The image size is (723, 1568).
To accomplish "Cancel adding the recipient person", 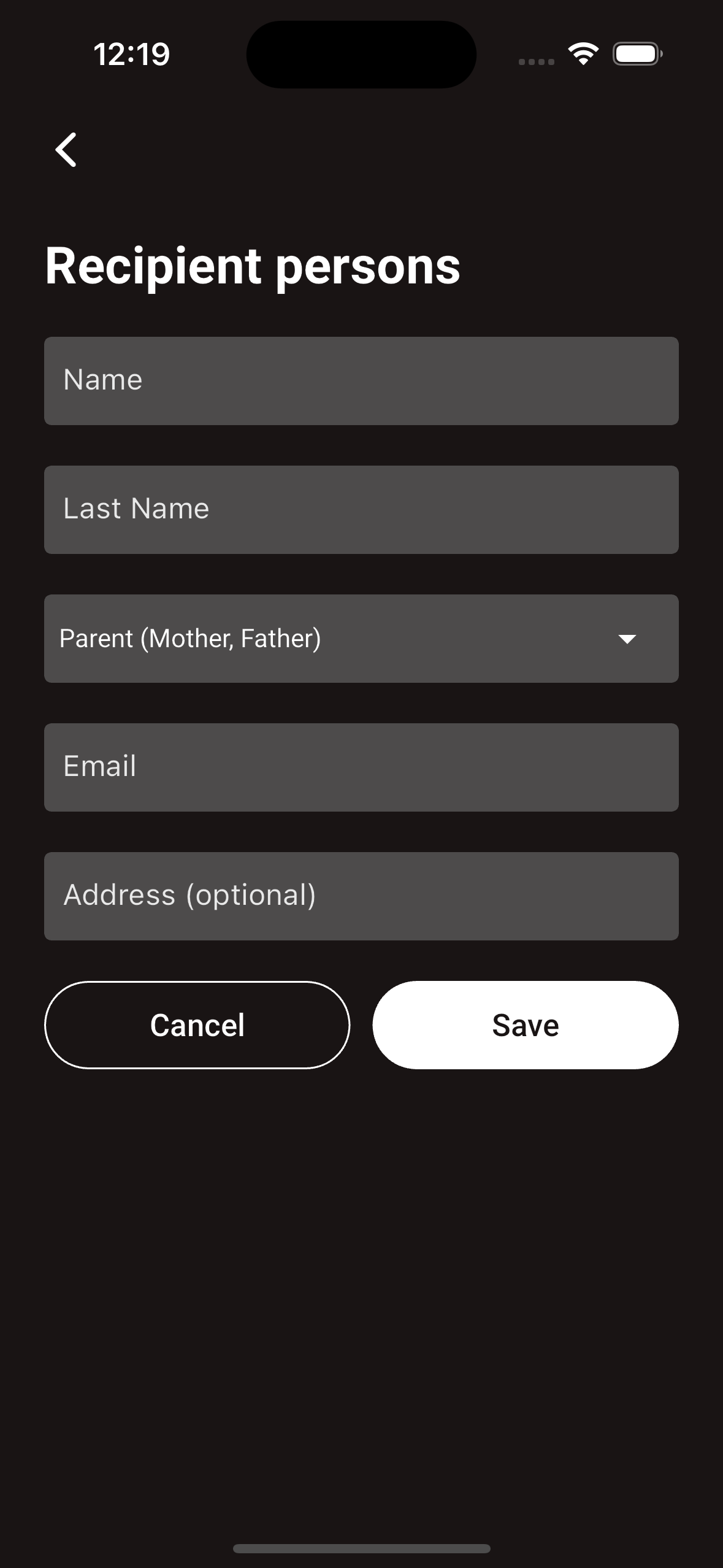I will [x=197, y=1024].
